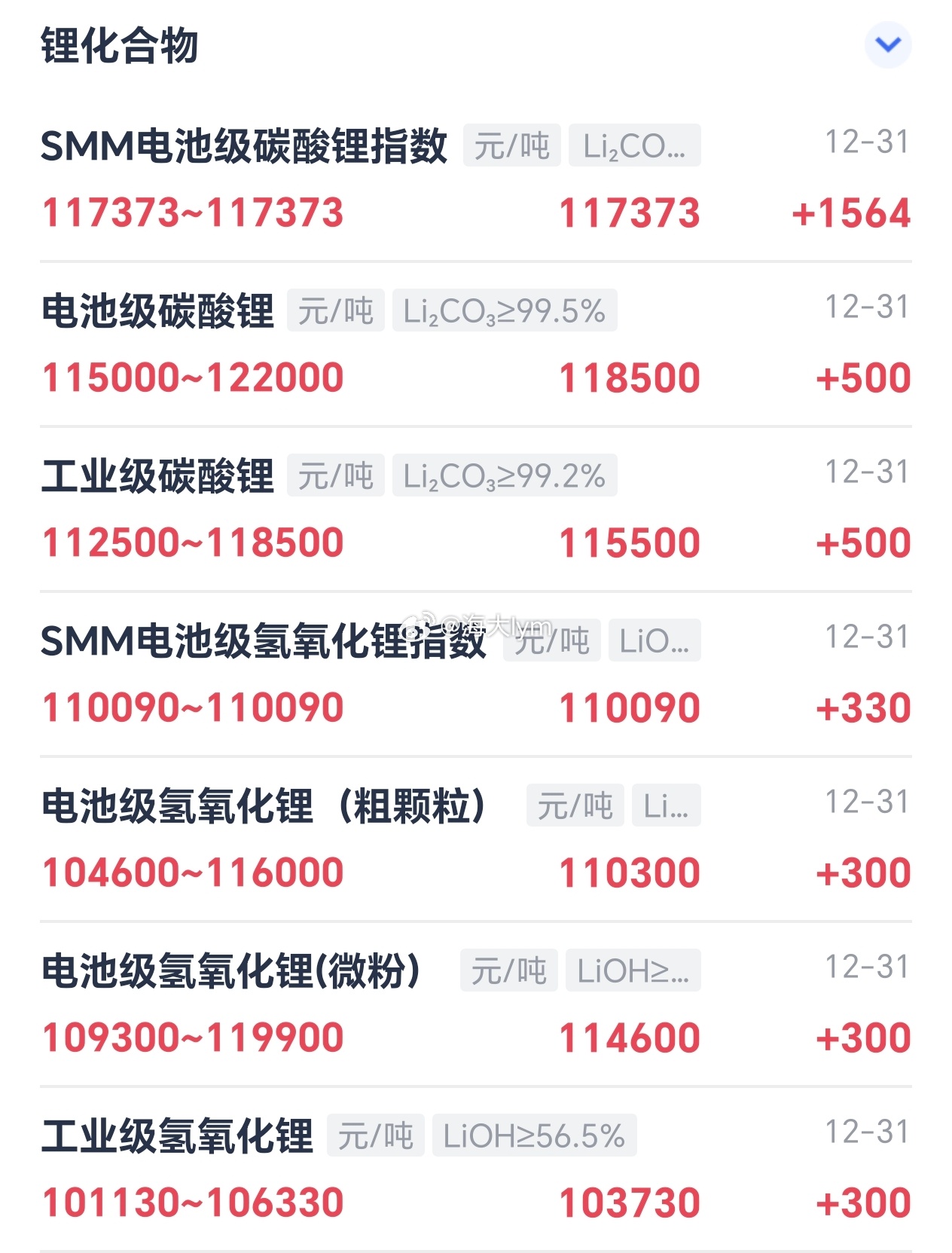
Task: Click the LiO... truncated tag on 氢氧化锂指数
Action: tap(654, 640)
